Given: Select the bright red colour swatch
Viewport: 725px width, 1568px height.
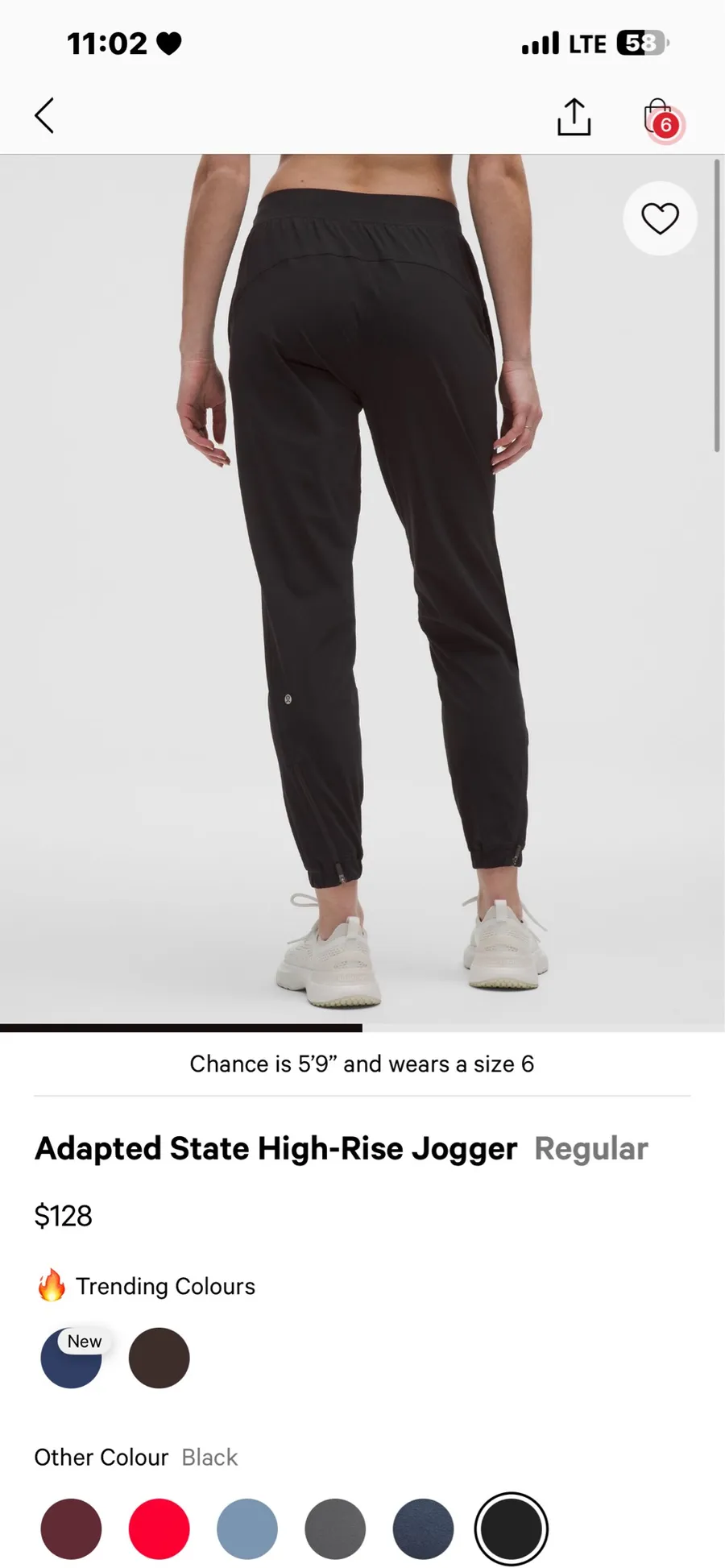Looking at the screenshot, I should point(159,1529).
